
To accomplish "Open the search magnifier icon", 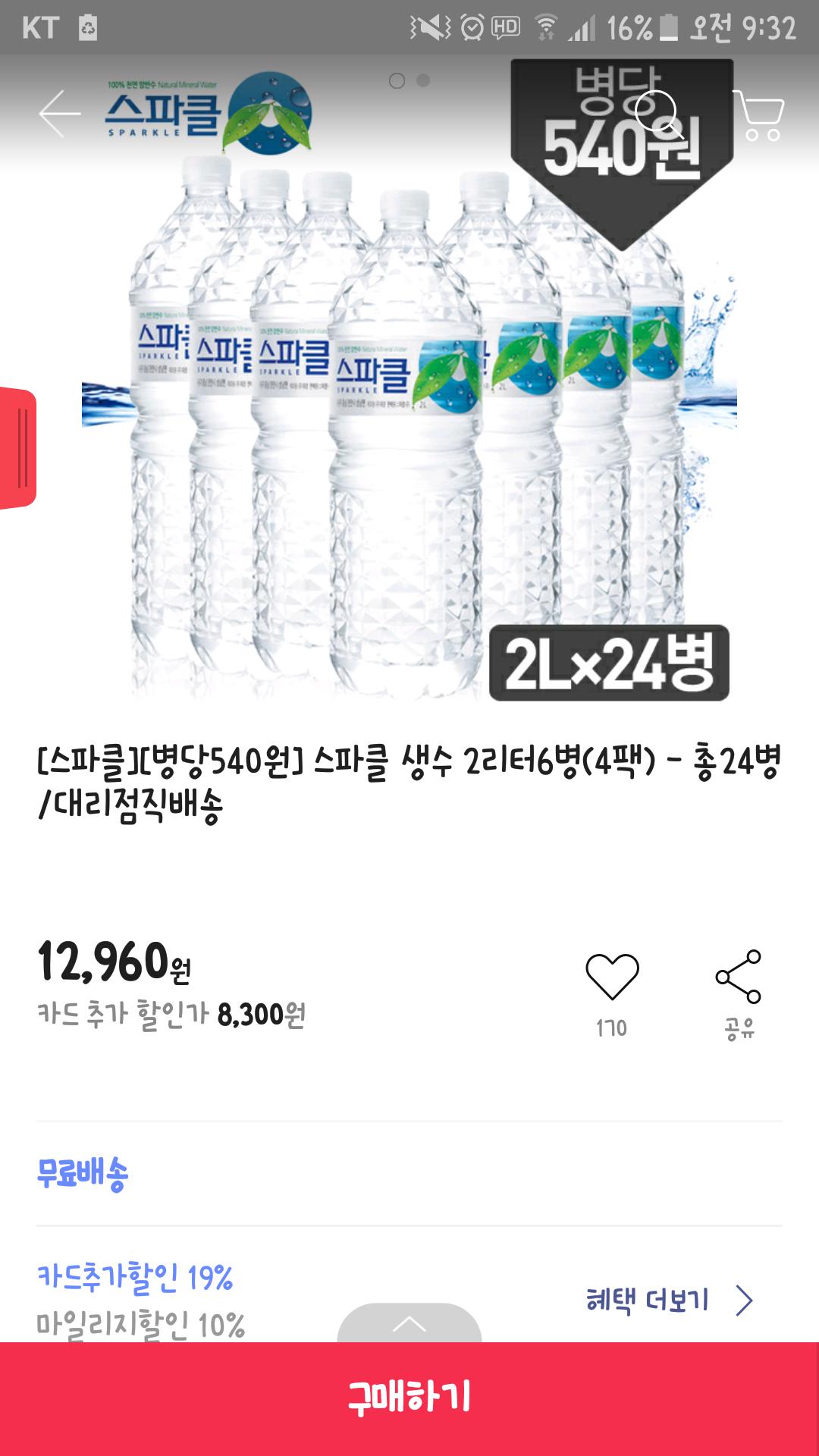I will pos(657,113).
